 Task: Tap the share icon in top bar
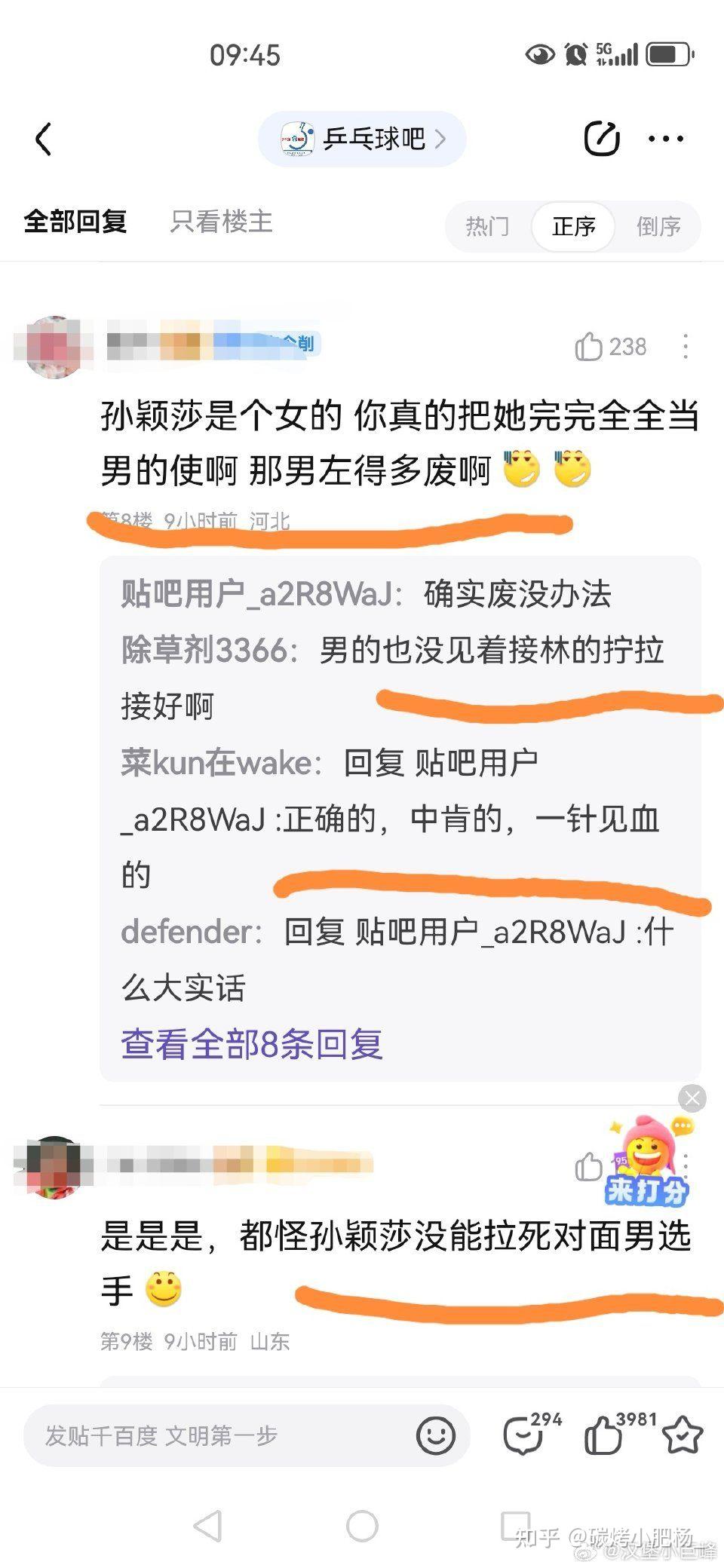(x=602, y=139)
